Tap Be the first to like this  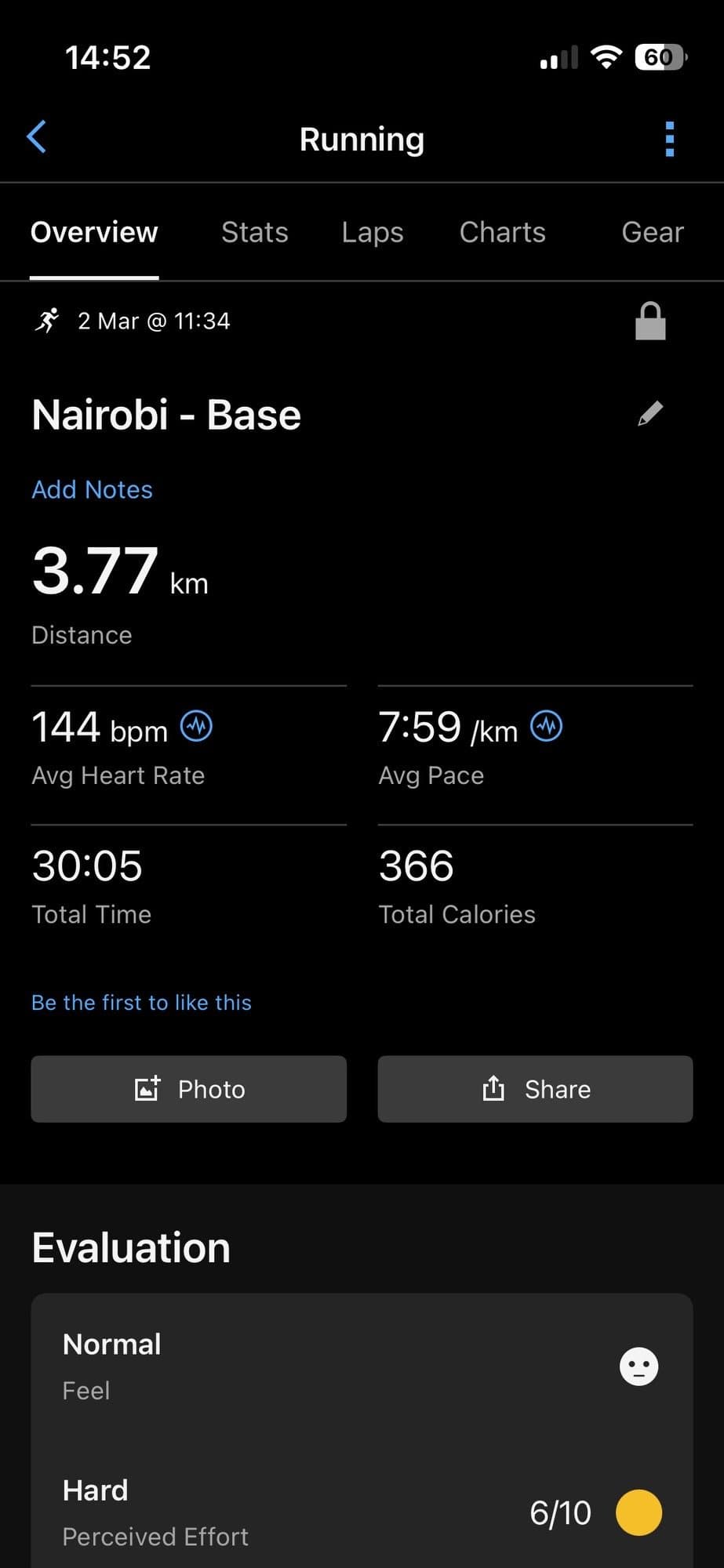141,1003
